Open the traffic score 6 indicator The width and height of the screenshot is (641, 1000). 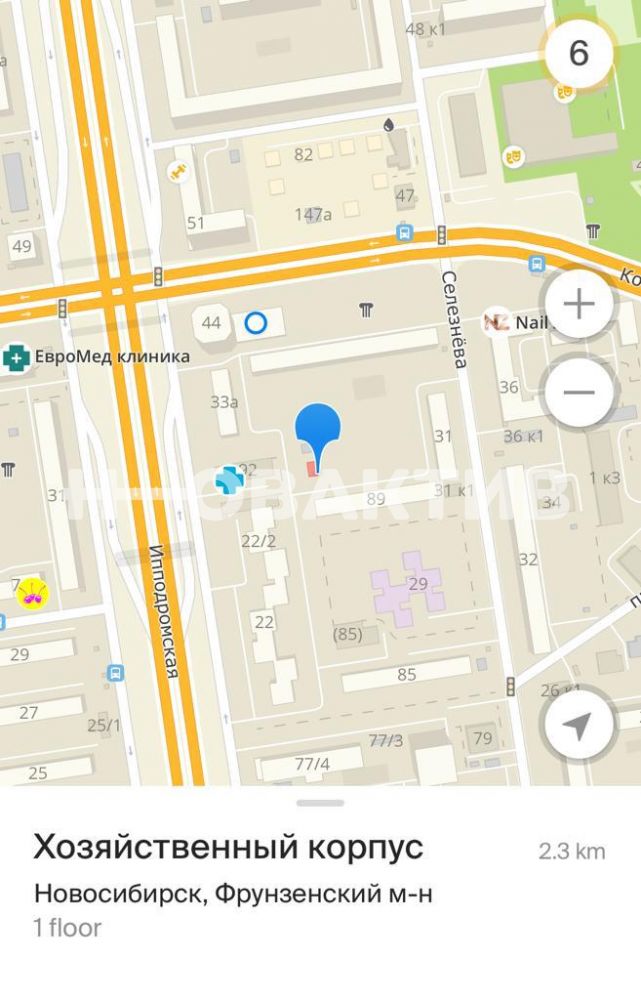(x=578, y=53)
